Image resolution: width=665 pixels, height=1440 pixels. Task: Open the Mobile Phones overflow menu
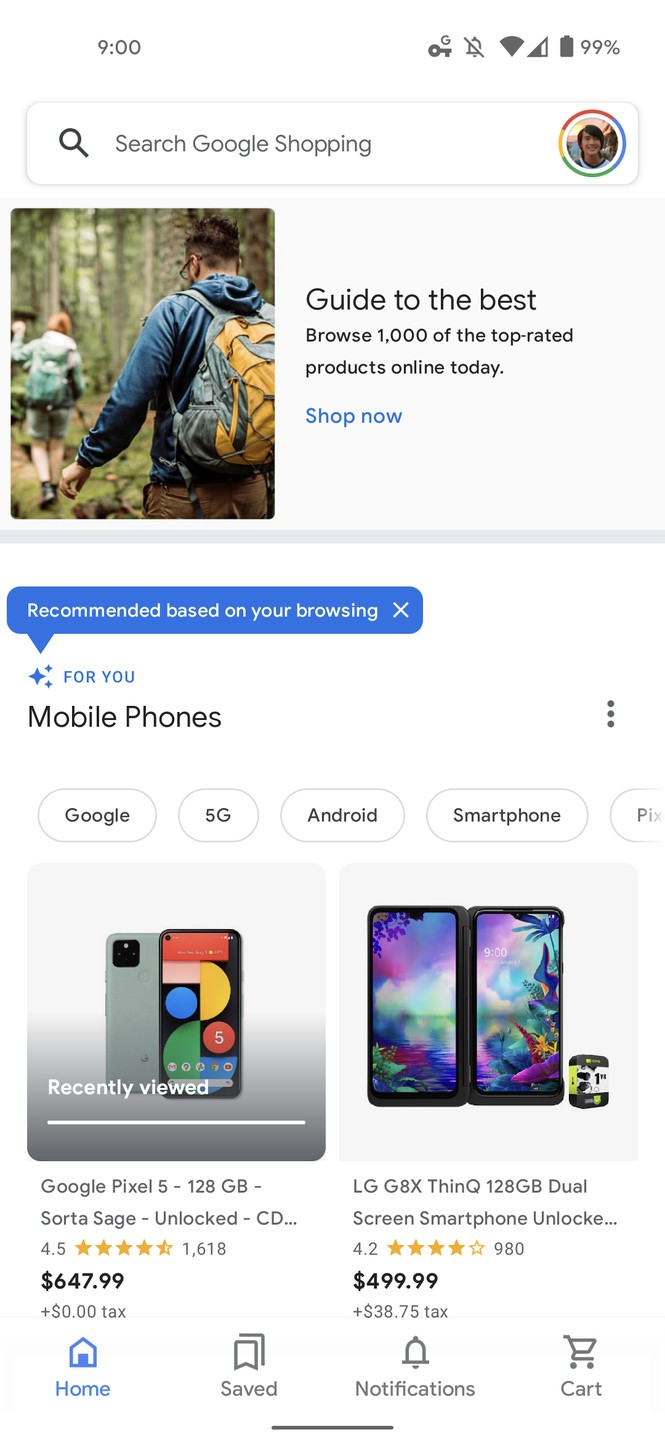click(610, 714)
